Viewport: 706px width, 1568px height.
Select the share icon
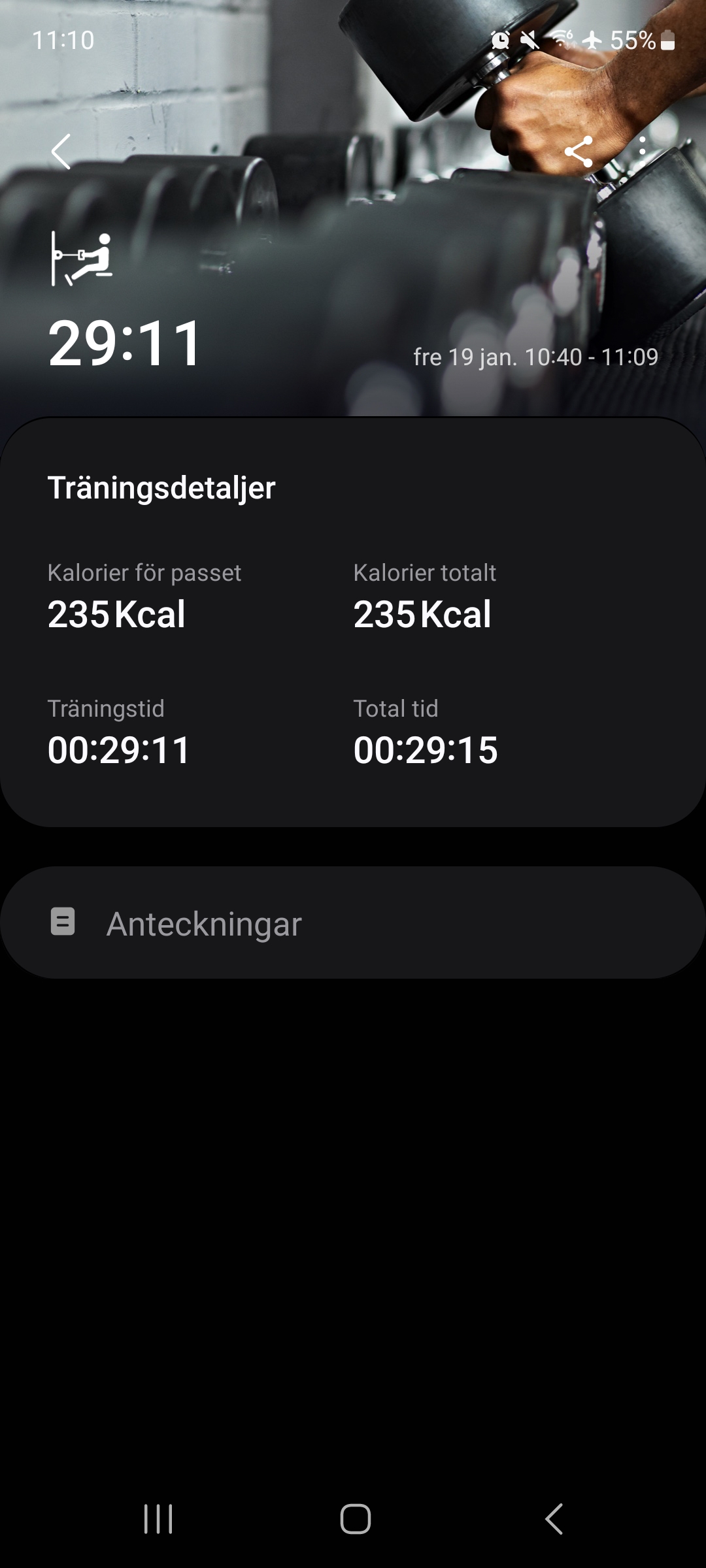coord(579,152)
